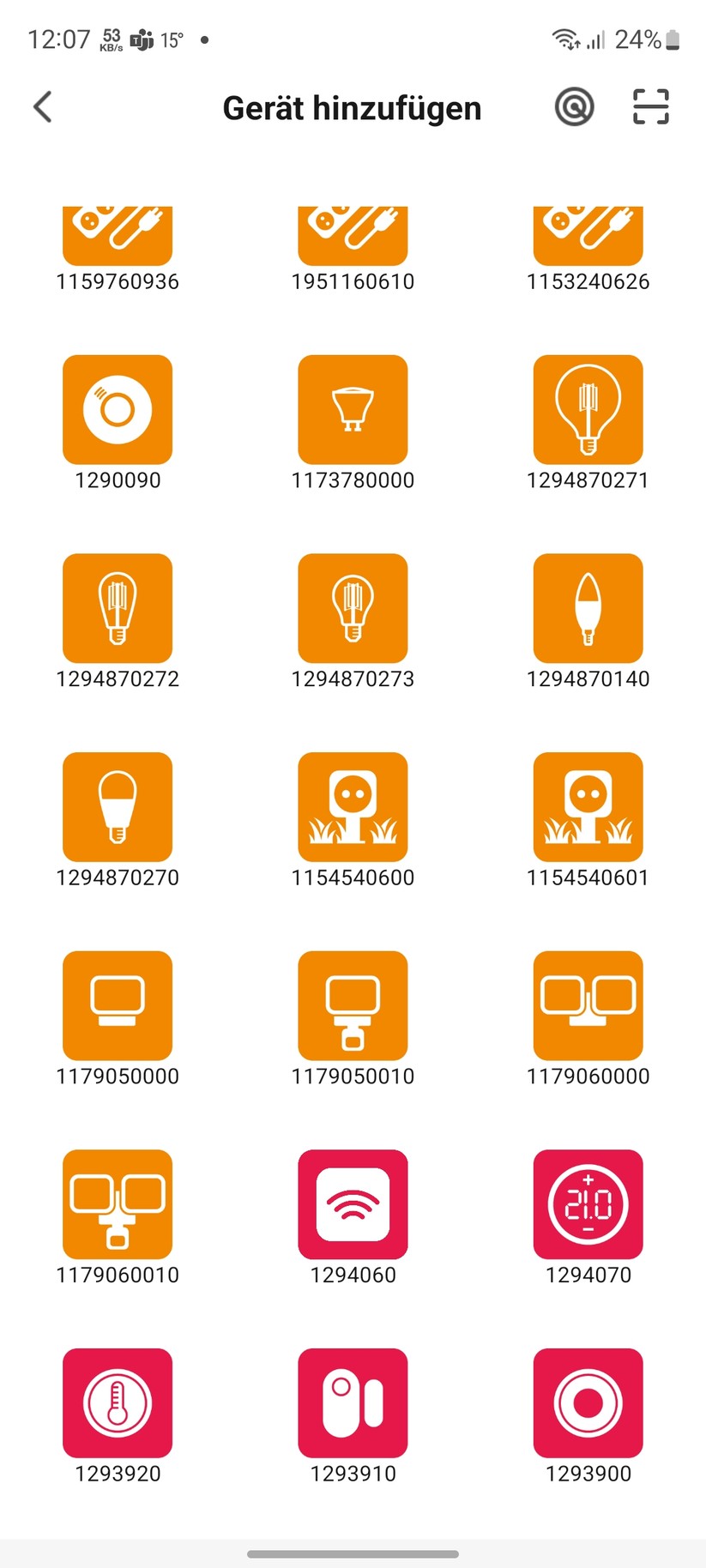Screen dimensions: 706x1568
Task: Choose Edison filament bulb 1294870272
Action: [118, 608]
